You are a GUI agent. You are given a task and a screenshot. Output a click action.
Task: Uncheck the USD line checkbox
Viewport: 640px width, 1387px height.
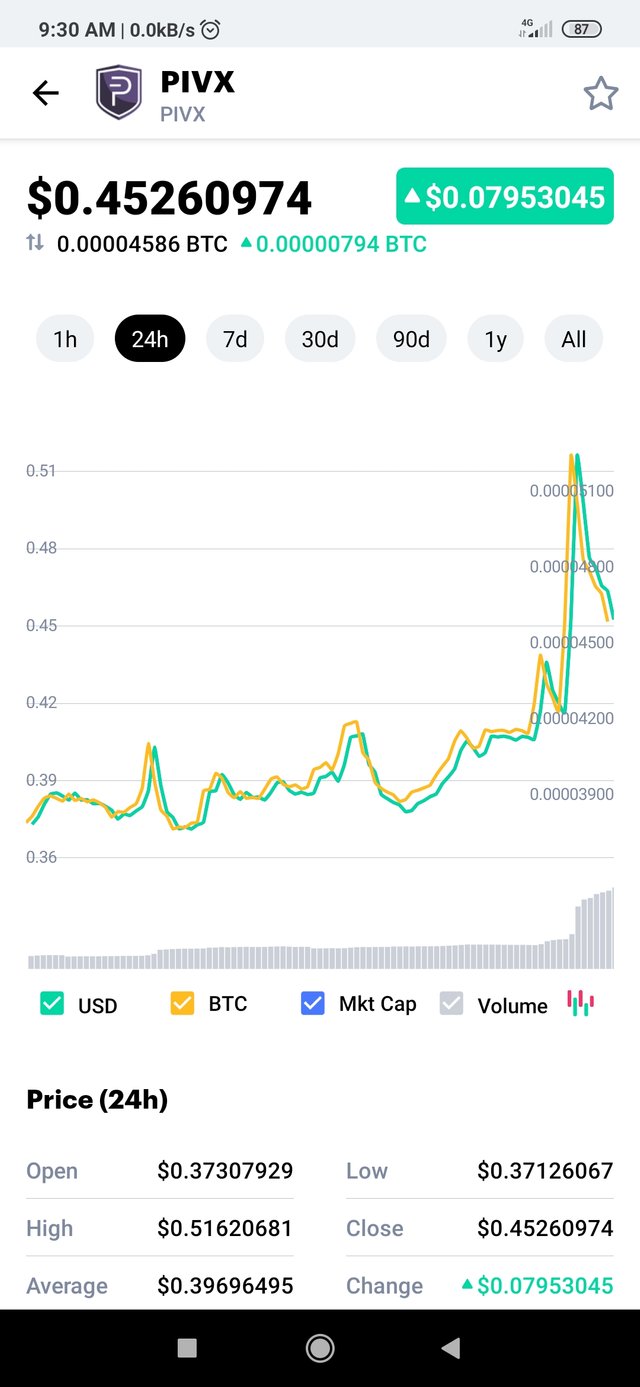click(52, 1004)
